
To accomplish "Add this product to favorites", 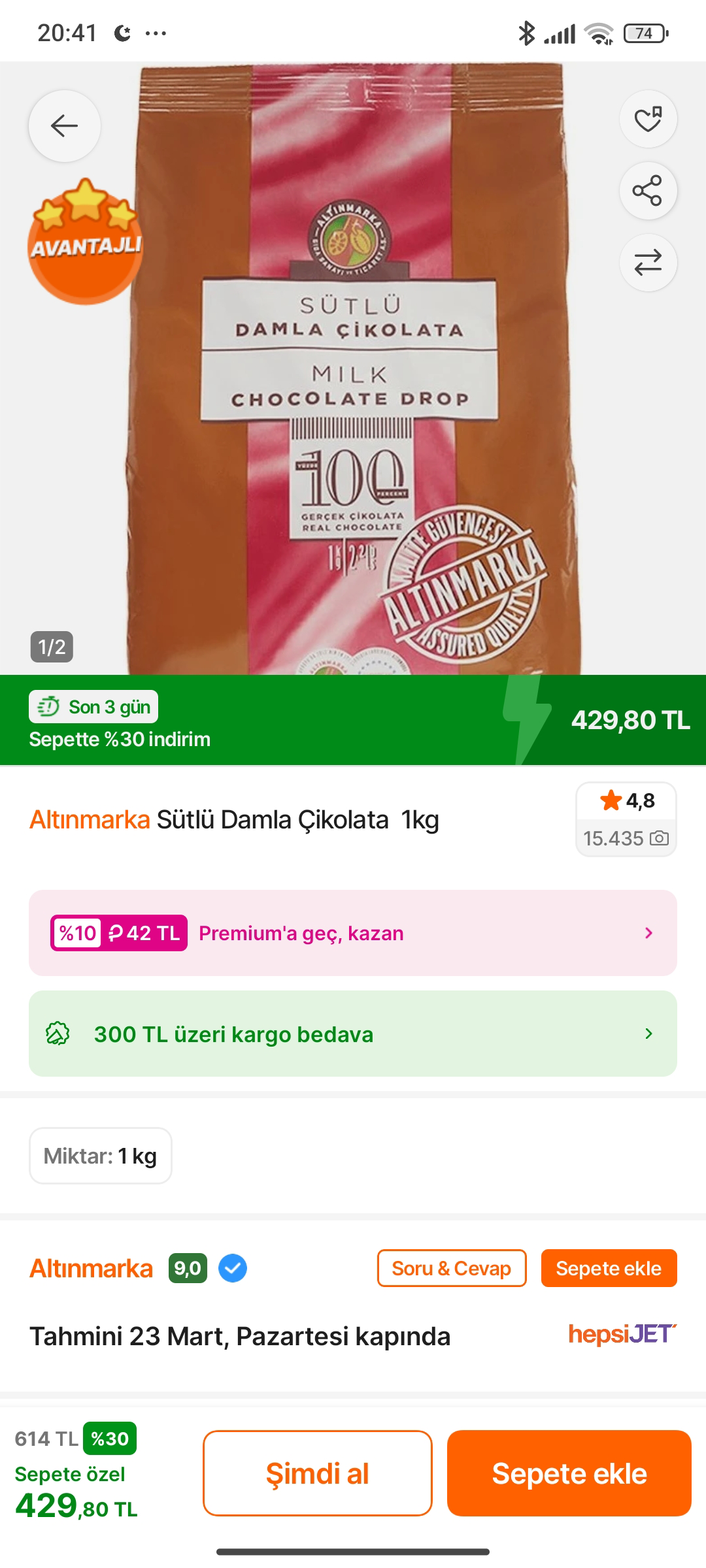I will click(648, 120).
